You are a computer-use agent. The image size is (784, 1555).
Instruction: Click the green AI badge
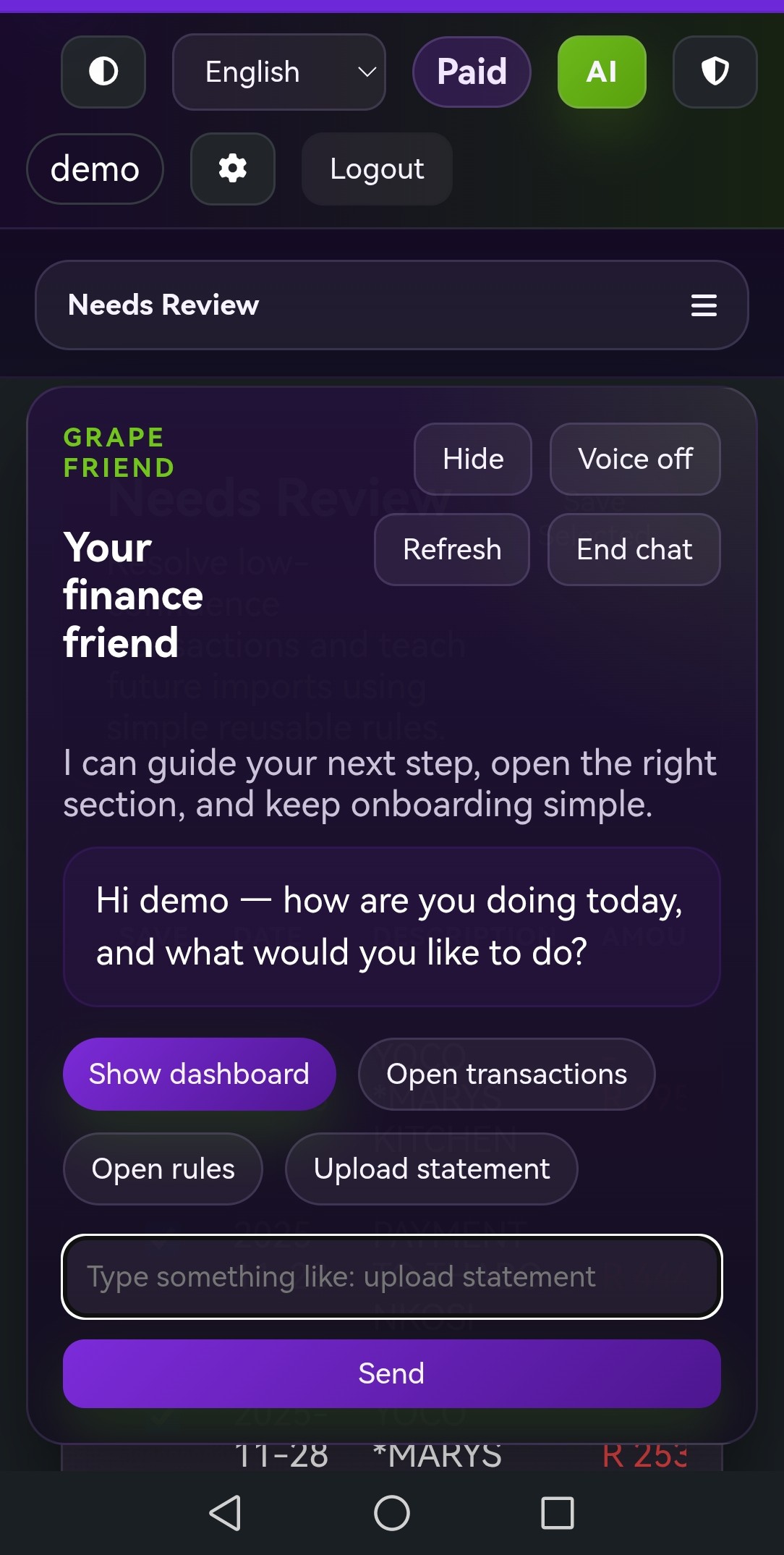601,72
